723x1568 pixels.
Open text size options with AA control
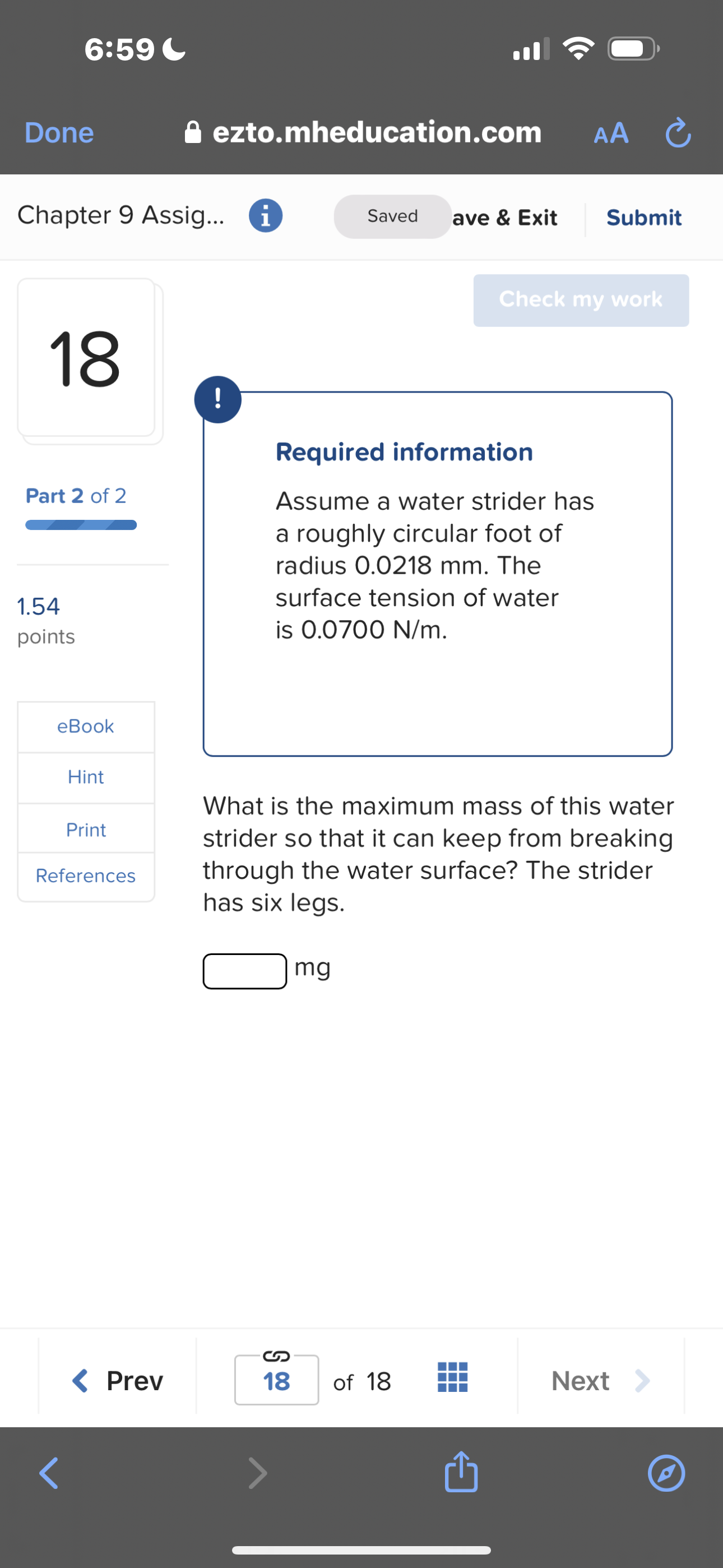tap(610, 133)
